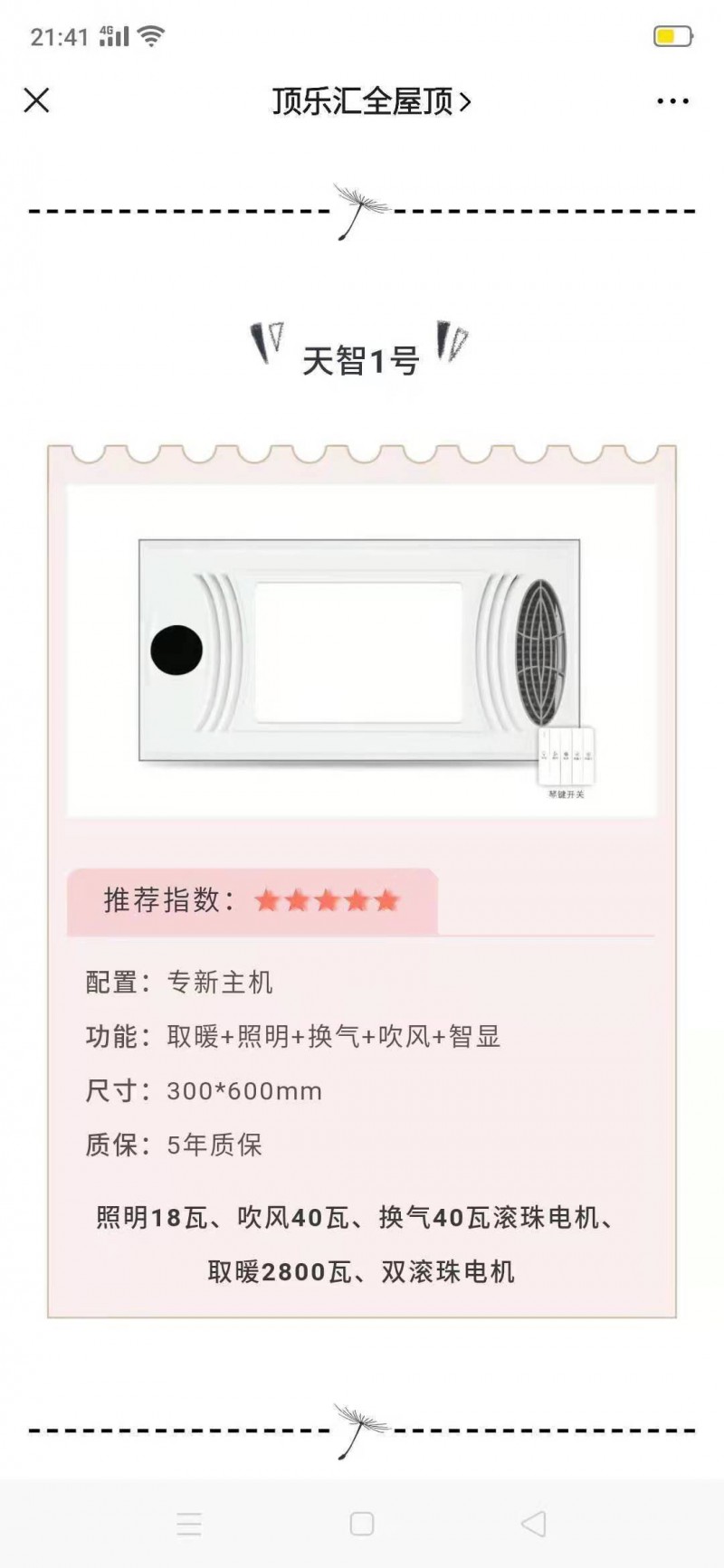Go to the system home screen
Image resolution: width=724 pixels, height=1568 pixels.
(x=362, y=1524)
